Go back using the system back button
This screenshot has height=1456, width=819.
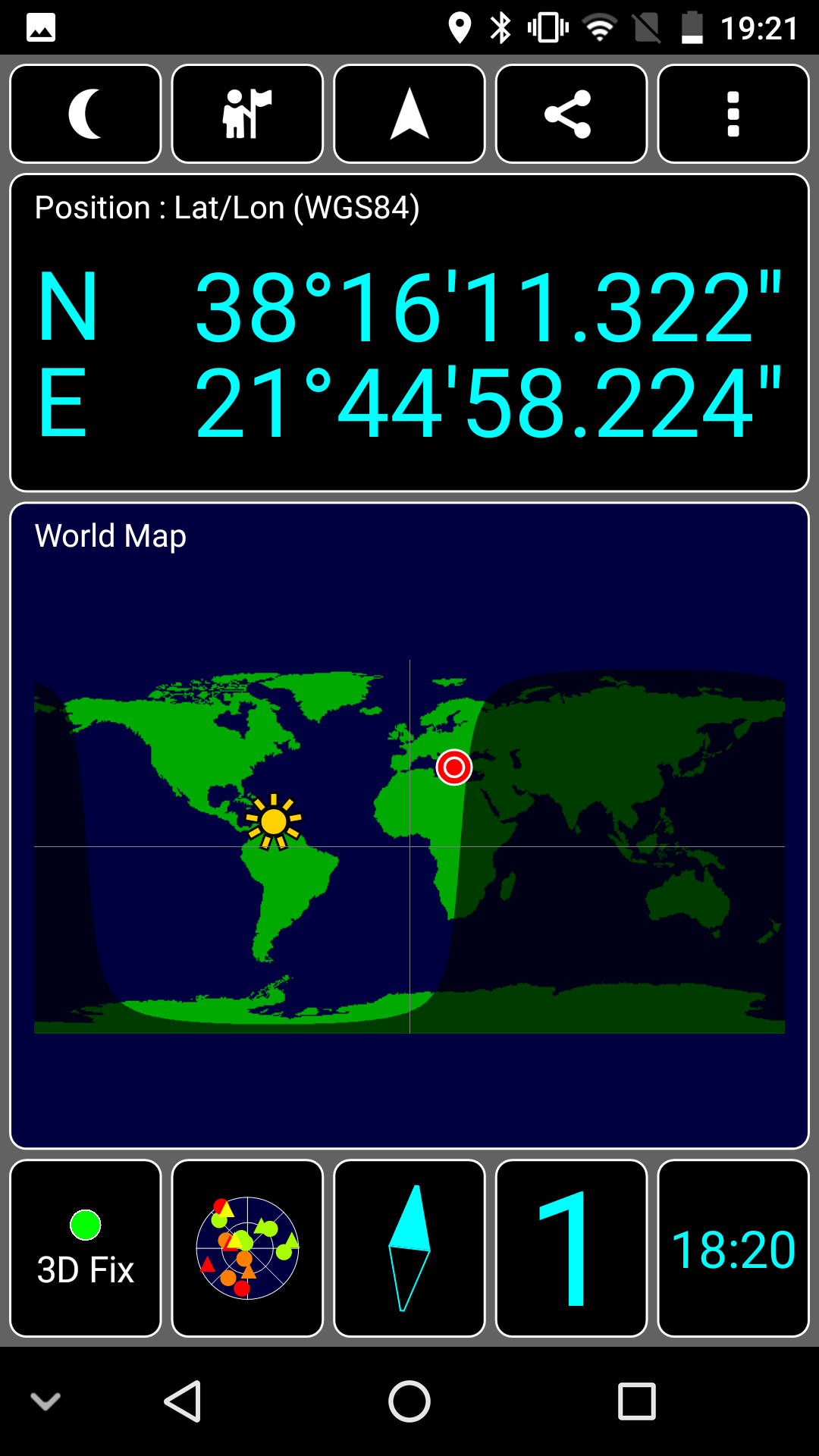point(183,1401)
